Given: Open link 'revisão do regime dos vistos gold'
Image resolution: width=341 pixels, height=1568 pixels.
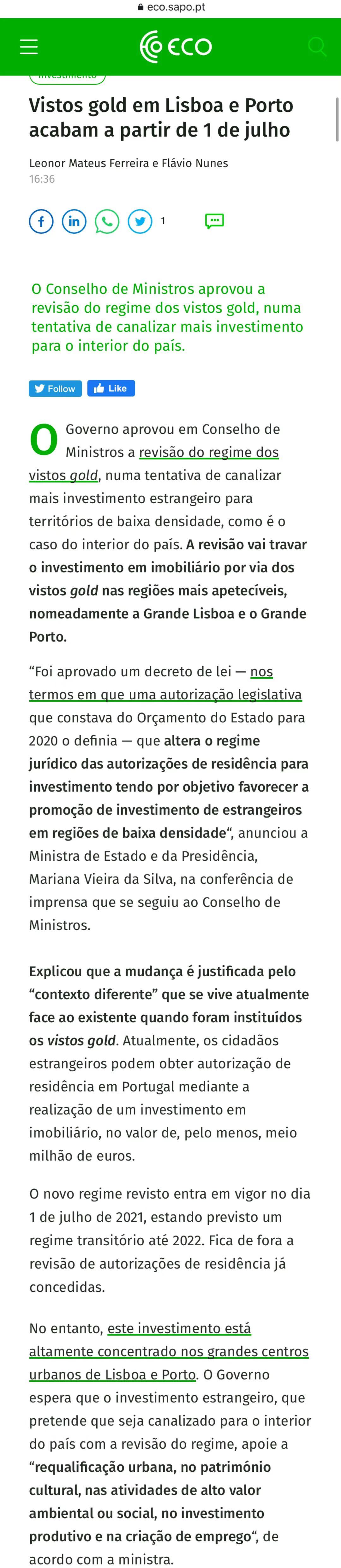Looking at the screenshot, I should point(208,452).
